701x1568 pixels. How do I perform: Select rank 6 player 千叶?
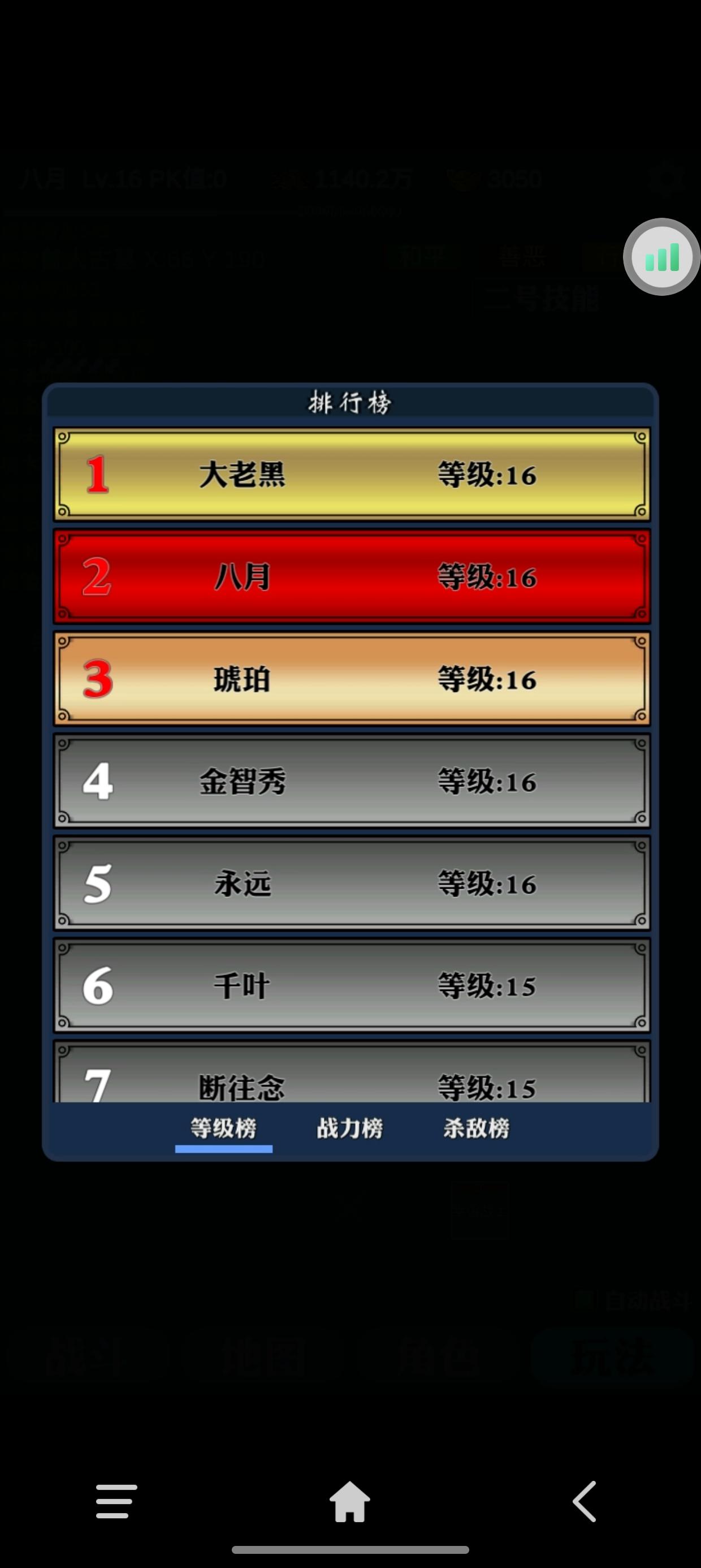350,987
